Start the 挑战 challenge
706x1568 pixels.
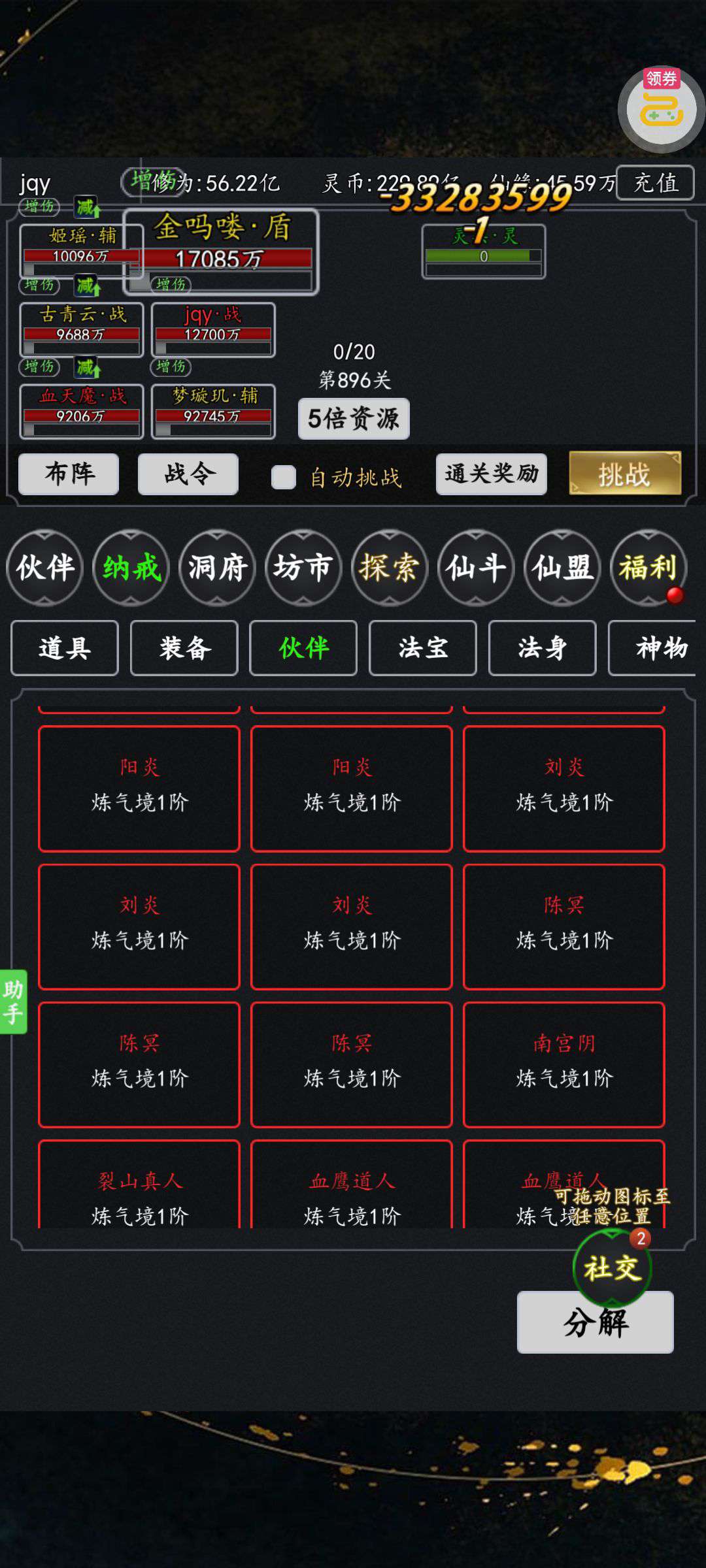pos(624,474)
